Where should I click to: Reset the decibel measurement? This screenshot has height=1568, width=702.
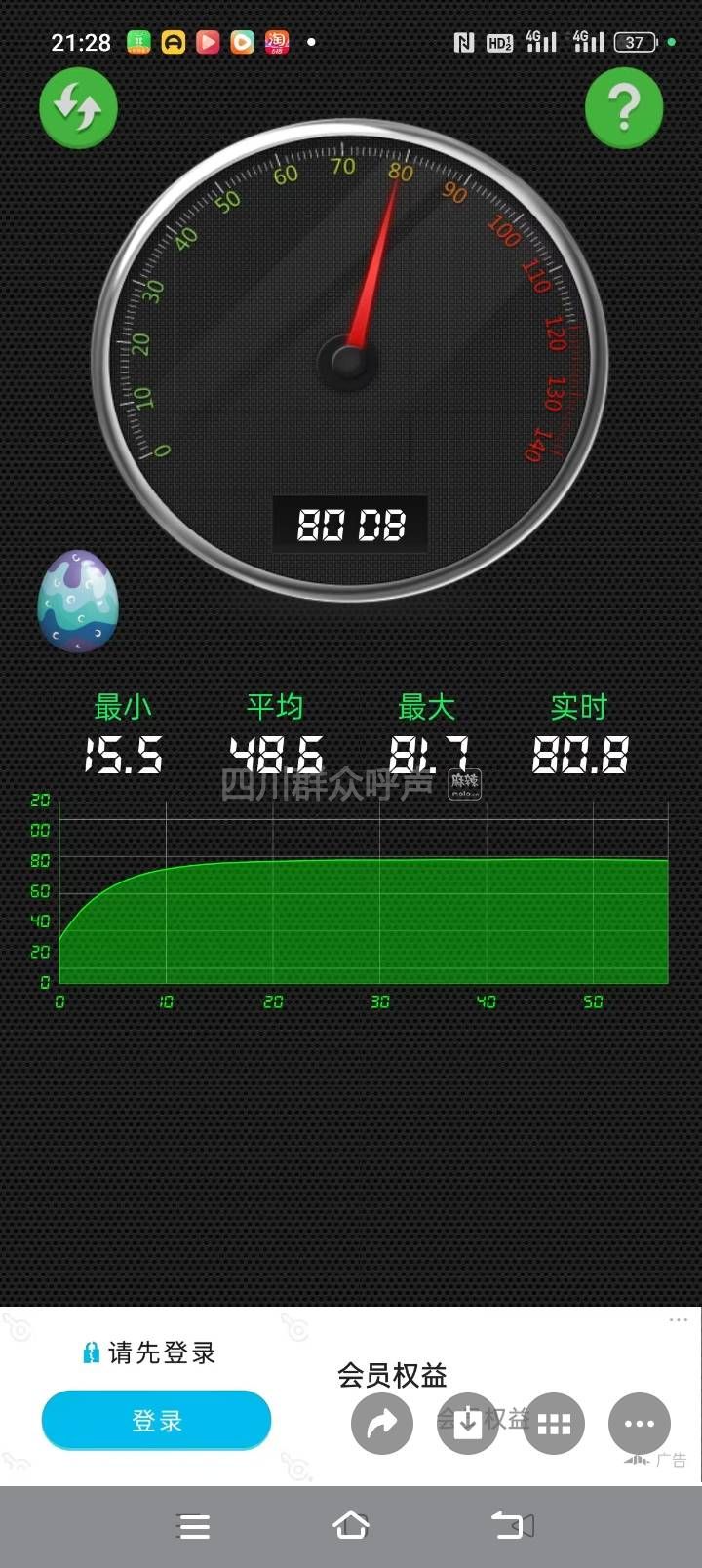(x=78, y=107)
